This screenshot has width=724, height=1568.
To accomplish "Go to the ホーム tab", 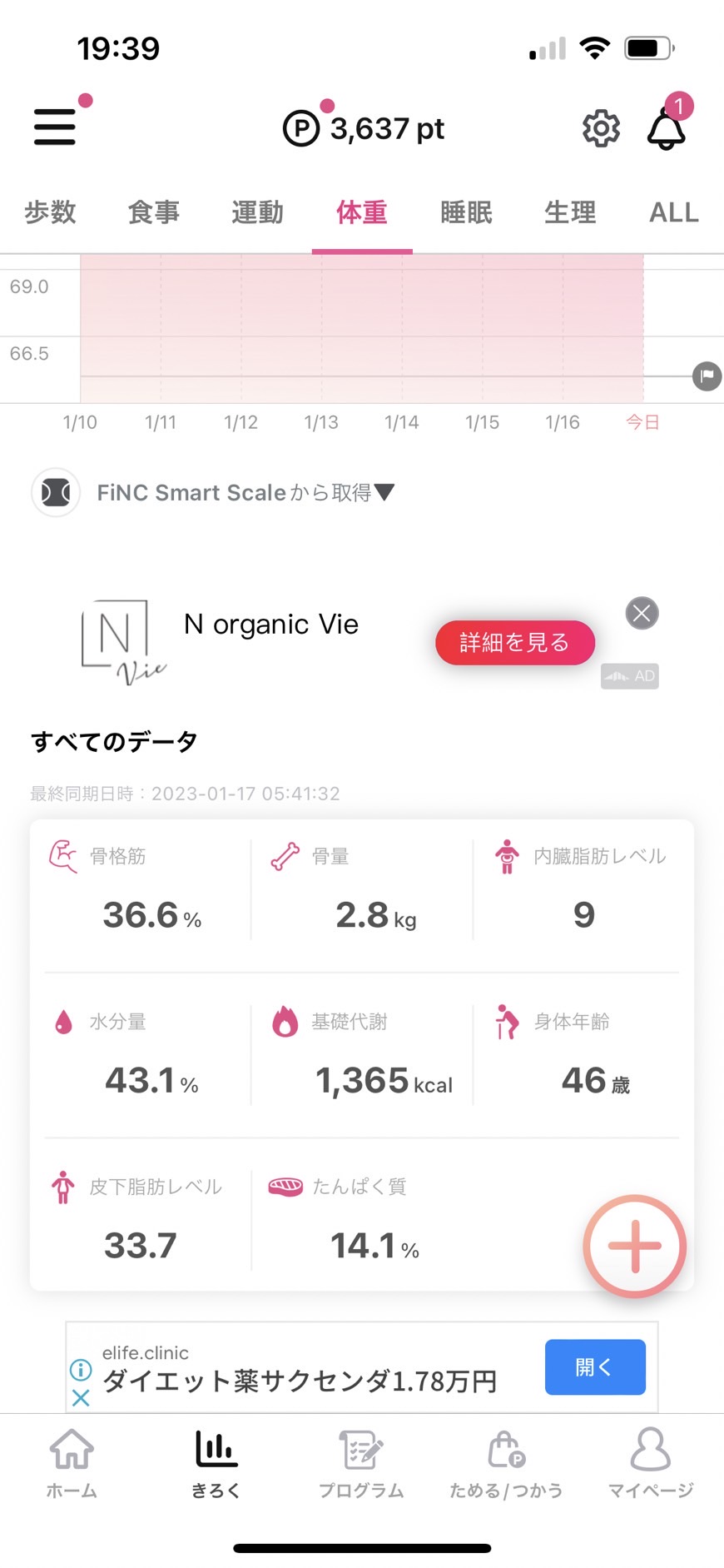I will point(72,1463).
